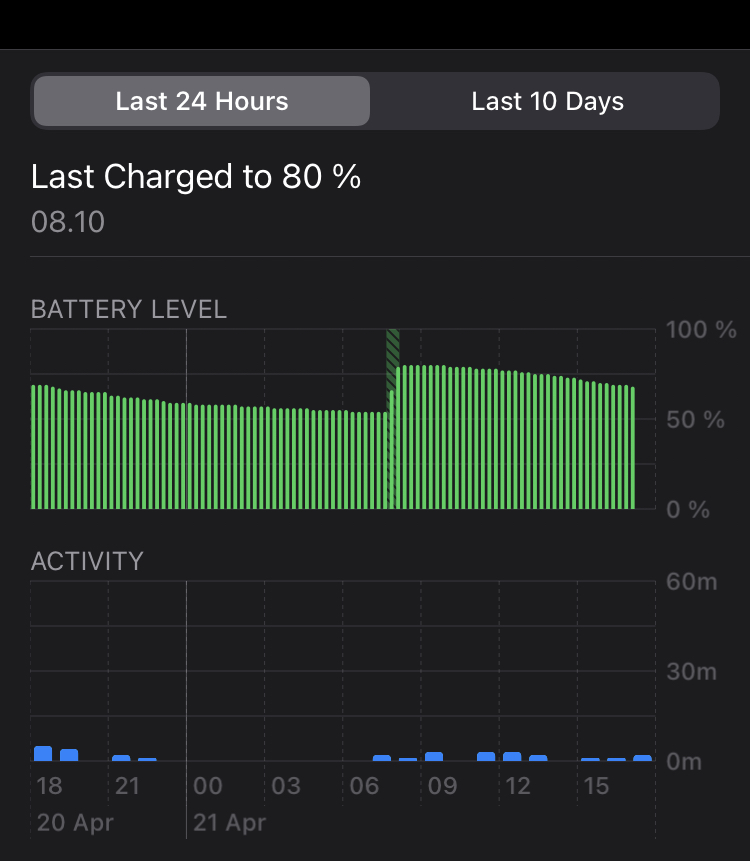Select the activity bar near 12
750x861 pixels.
coord(513,757)
